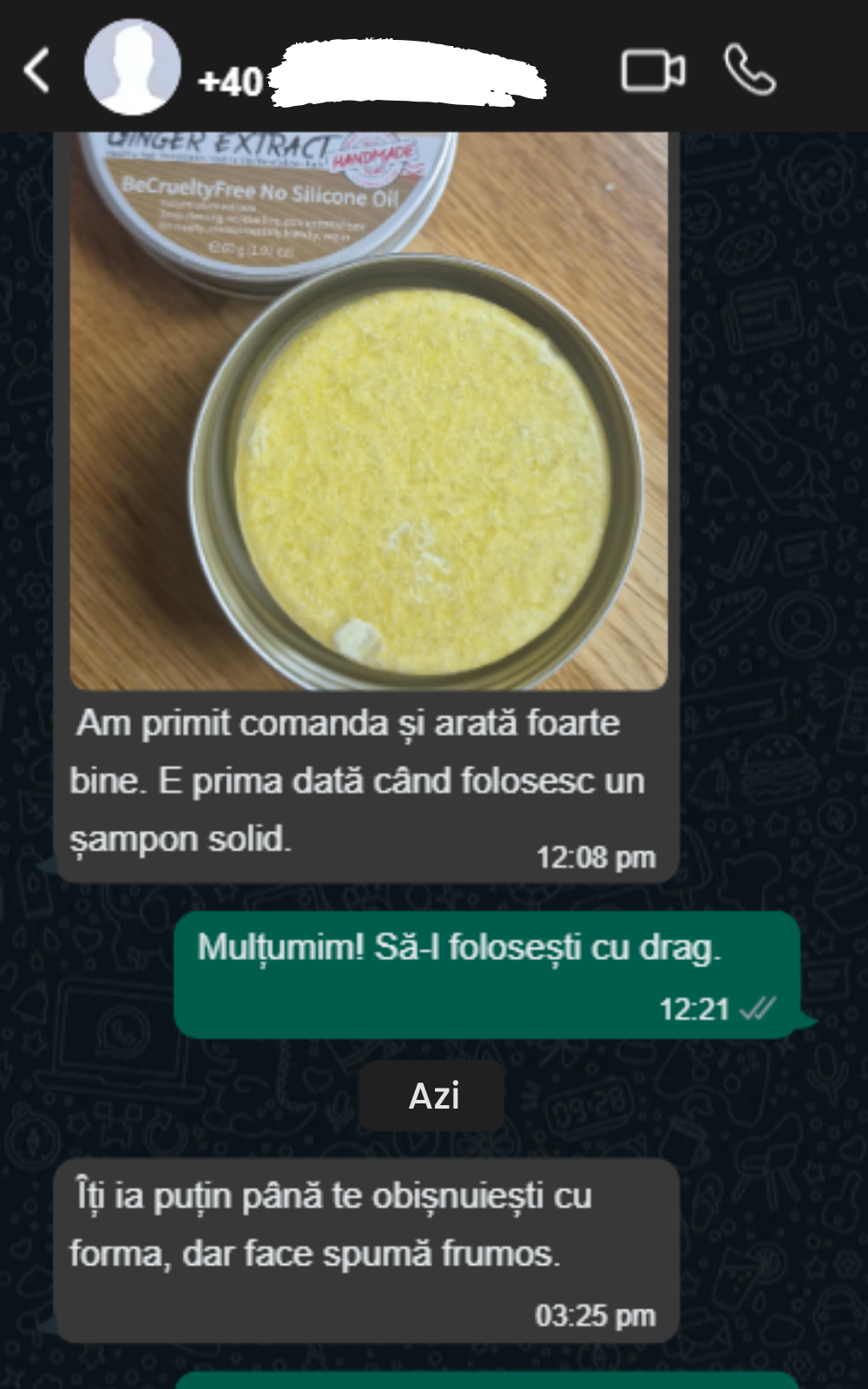This screenshot has height=1389, width=868.
Task: Start a video call
Action: [x=653, y=70]
